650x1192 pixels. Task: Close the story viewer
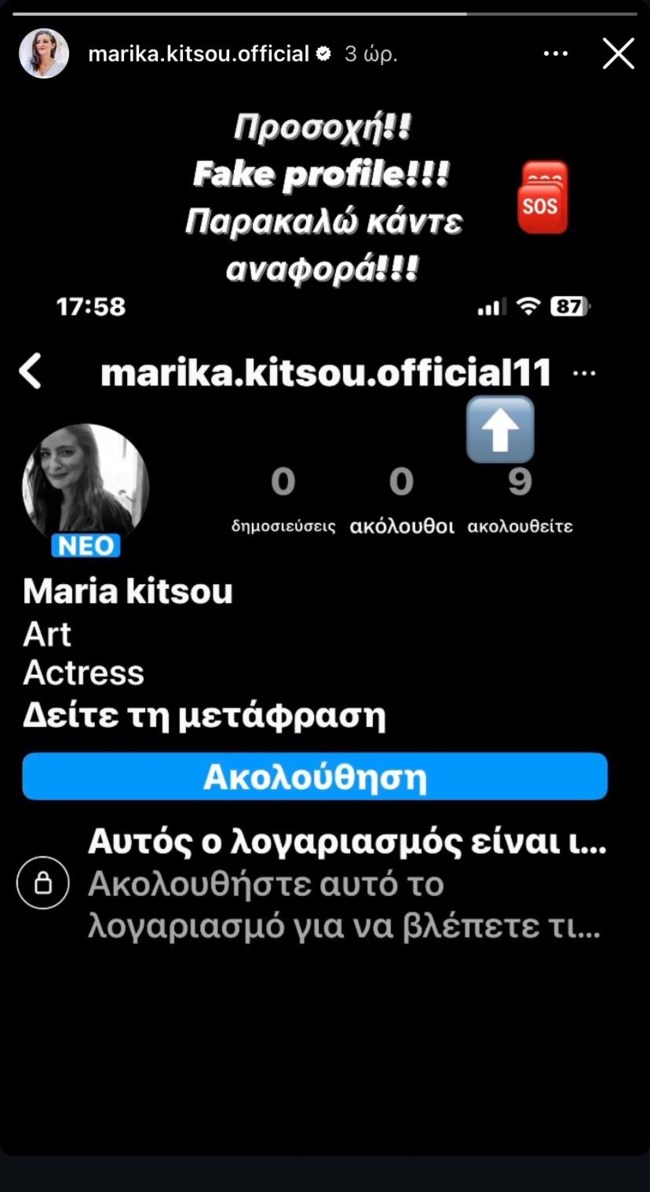click(618, 54)
